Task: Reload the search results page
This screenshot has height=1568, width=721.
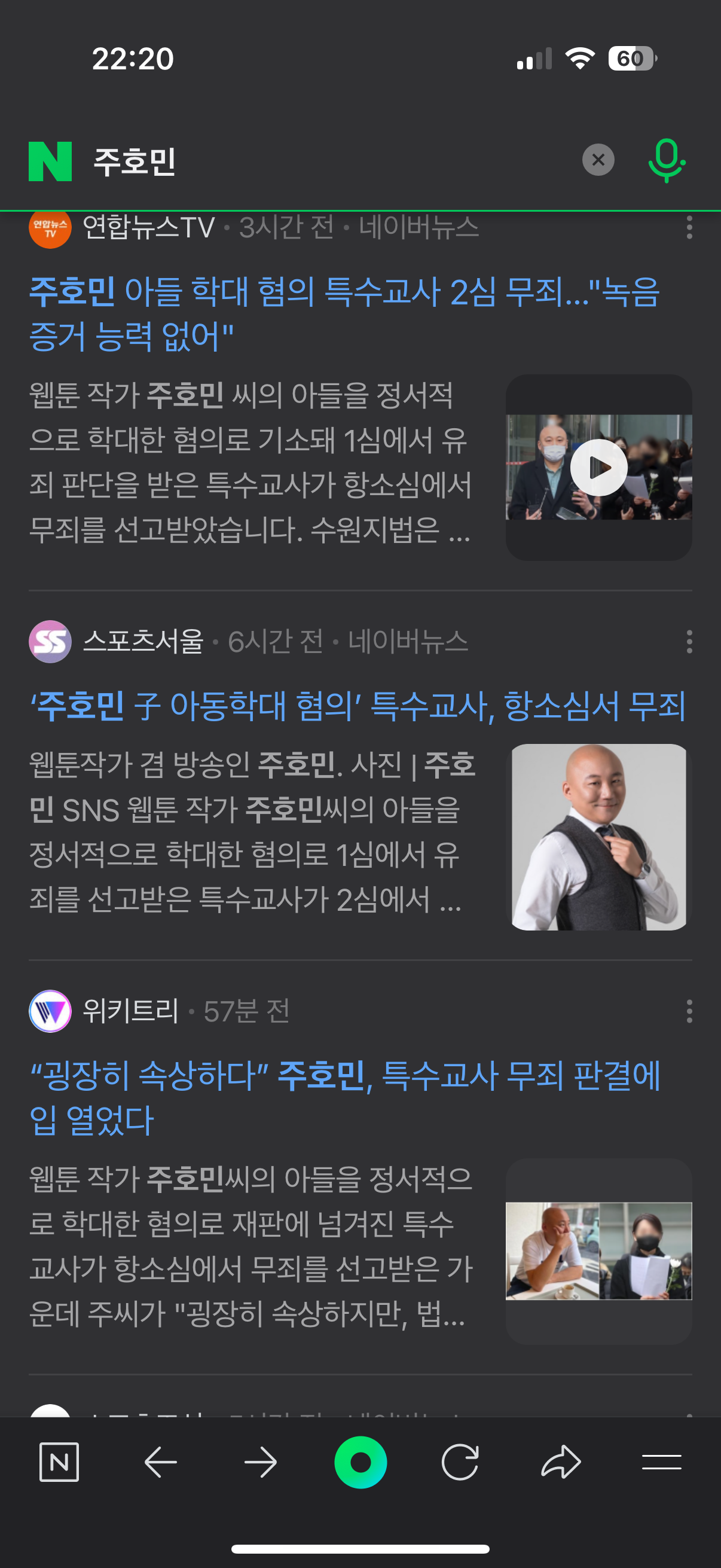Action: click(460, 1462)
